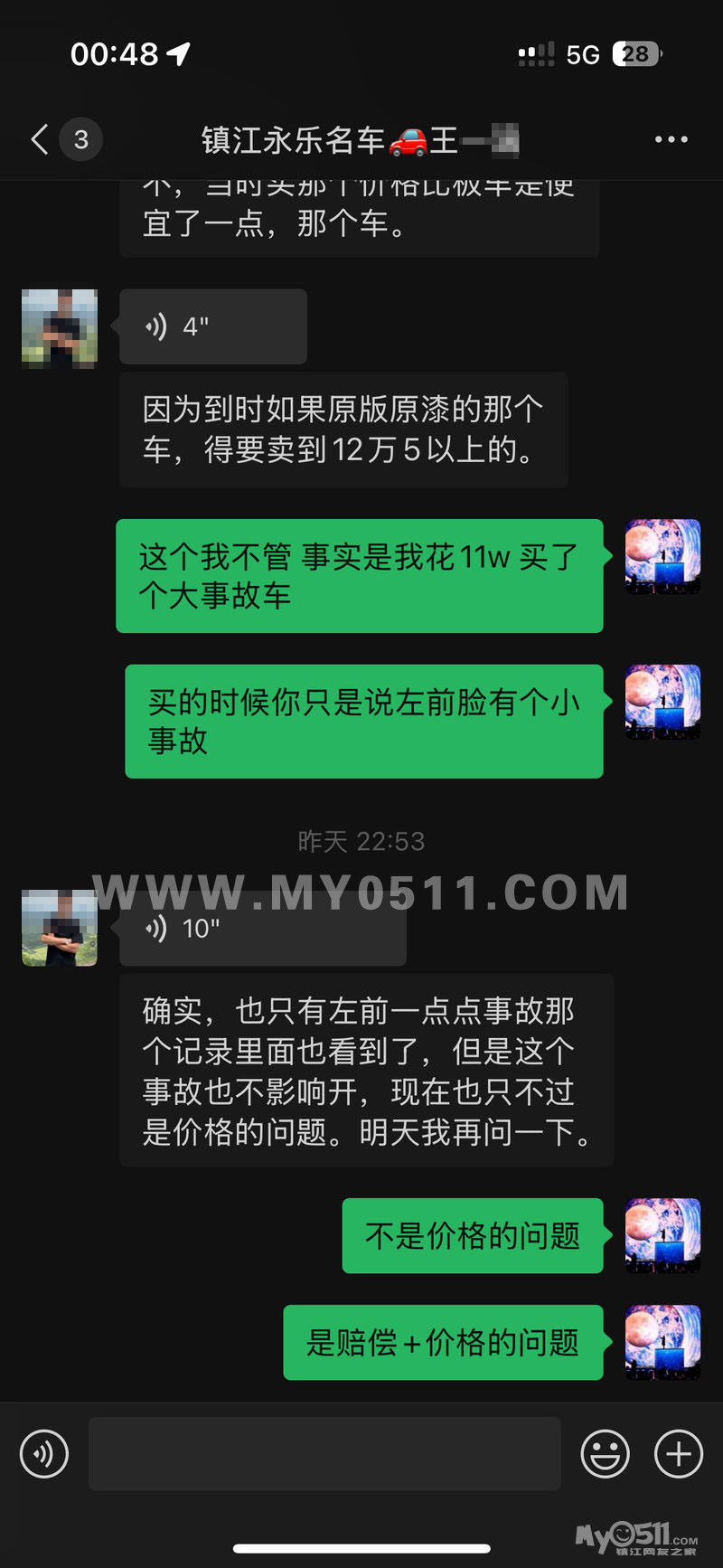Image resolution: width=723 pixels, height=1568 pixels.
Task: Play the 4-second voice message
Action: [x=213, y=326]
